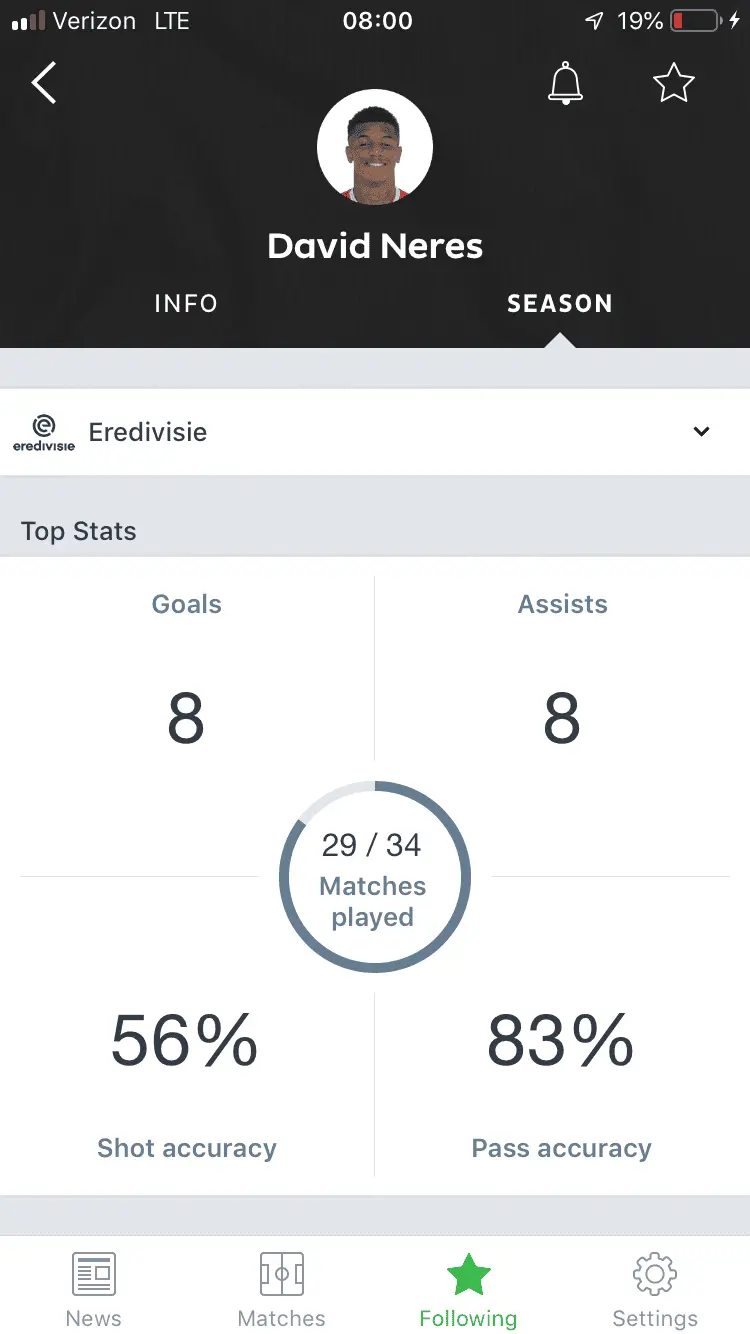
Task: Select the SEASON tab
Action: tap(559, 304)
